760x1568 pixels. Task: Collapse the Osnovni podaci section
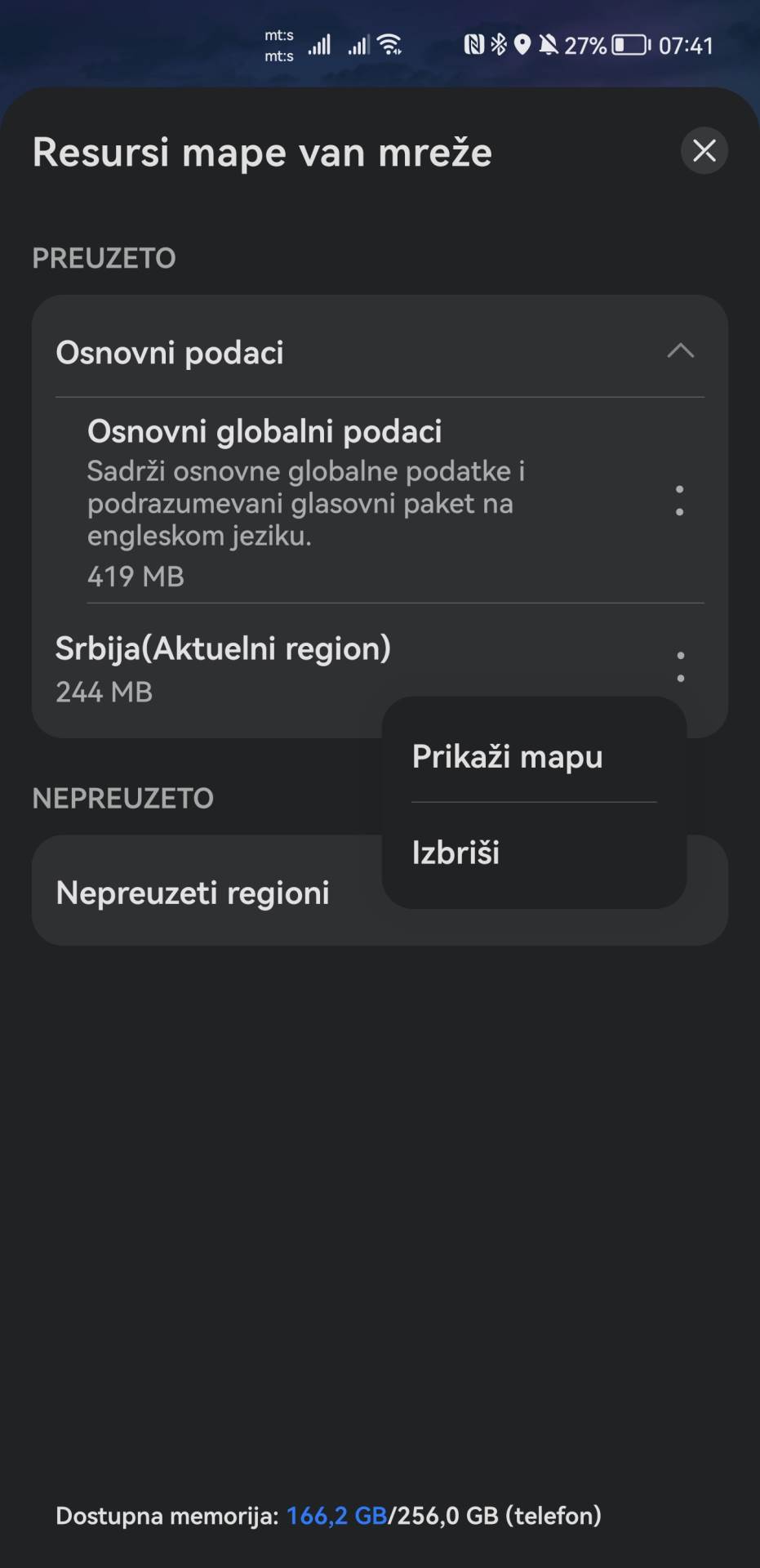(x=680, y=352)
